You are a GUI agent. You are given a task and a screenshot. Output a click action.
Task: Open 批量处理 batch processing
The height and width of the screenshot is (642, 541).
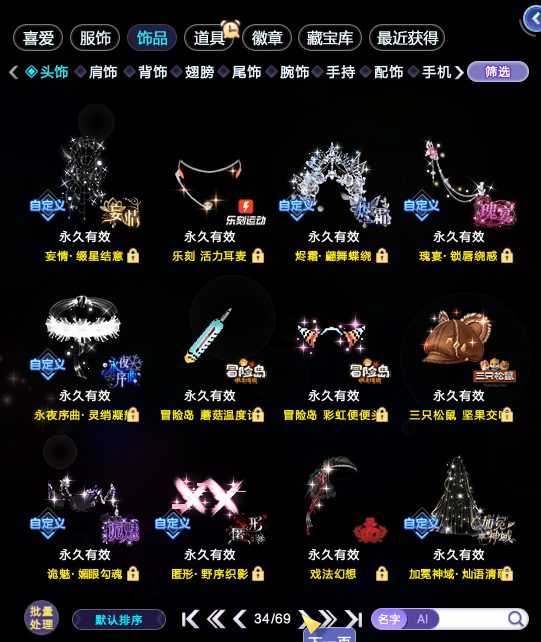41,618
